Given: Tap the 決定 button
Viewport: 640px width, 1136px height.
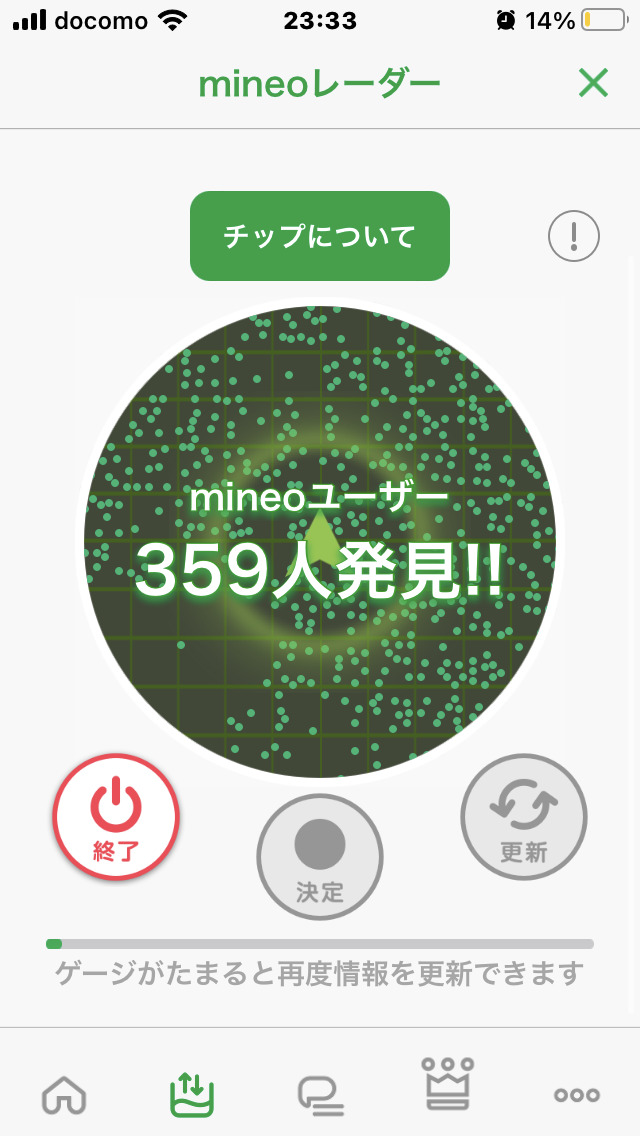Looking at the screenshot, I should pos(320,856).
